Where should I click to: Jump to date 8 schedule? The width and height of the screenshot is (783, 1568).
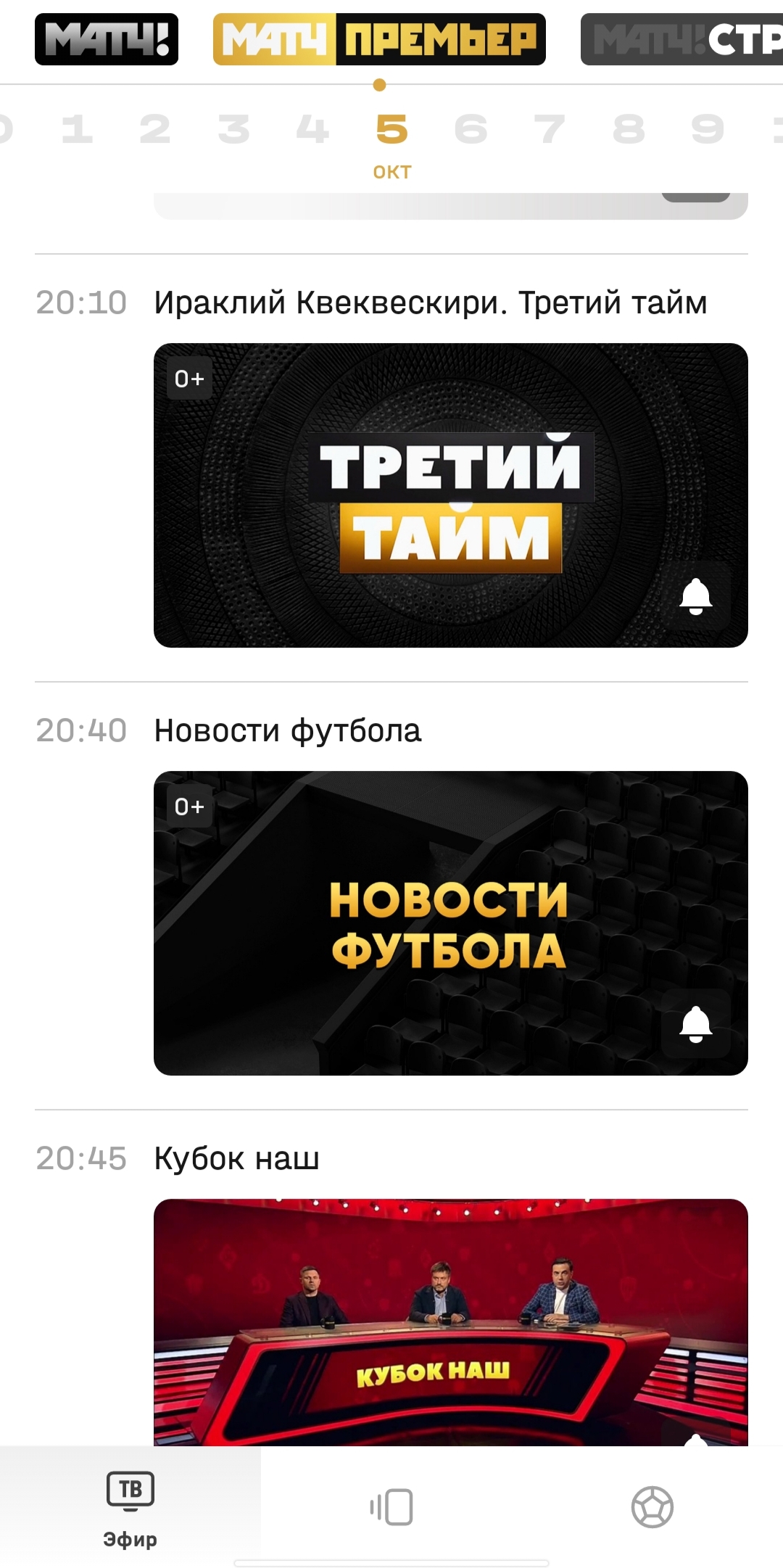click(x=629, y=131)
